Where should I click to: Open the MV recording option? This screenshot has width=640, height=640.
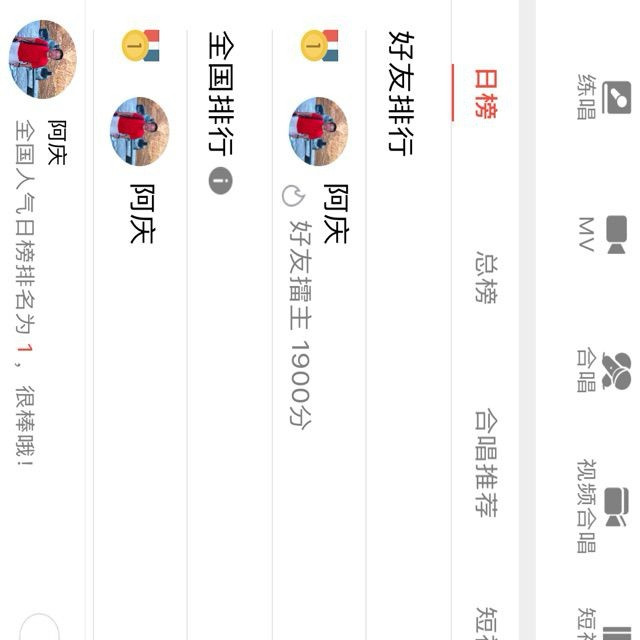603,234
